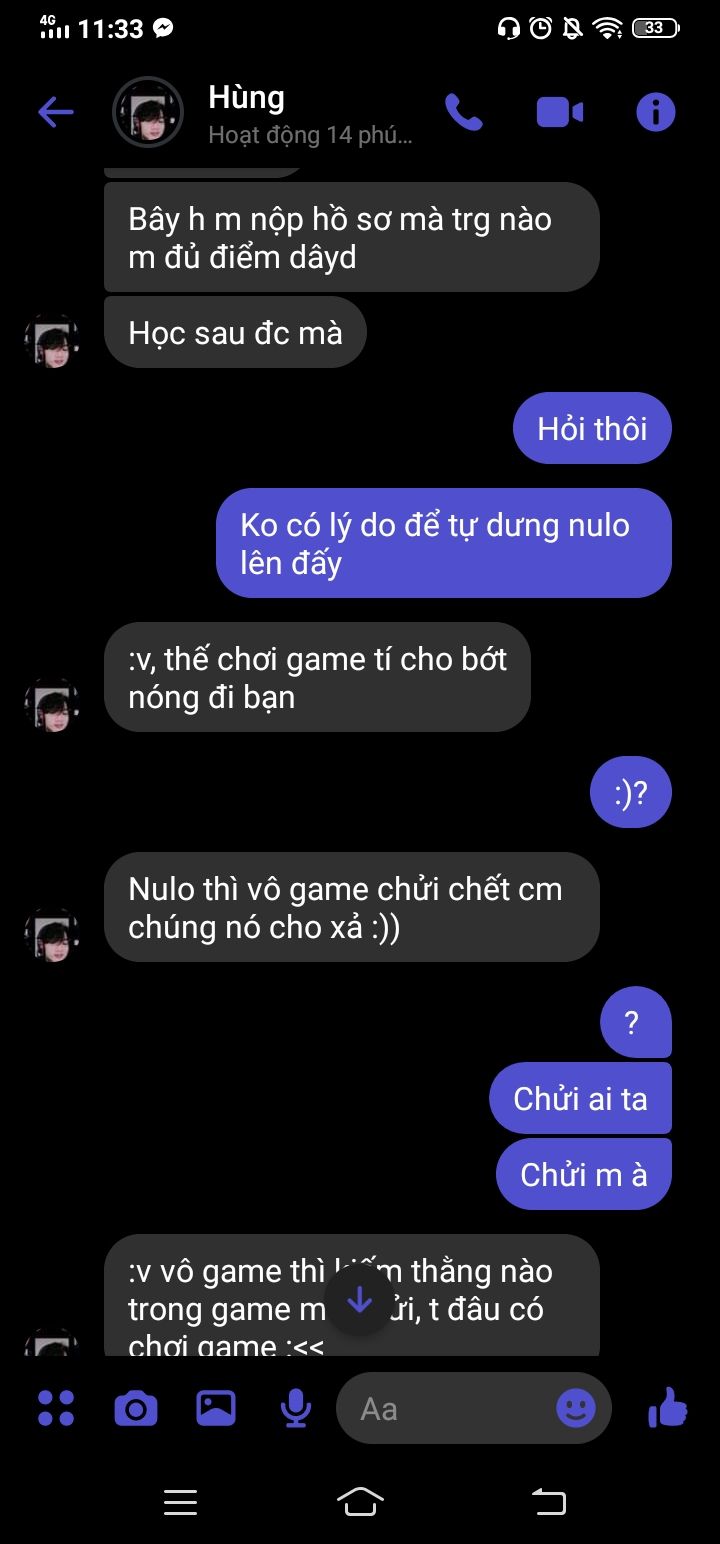Open conversation info details

(656, 112)
